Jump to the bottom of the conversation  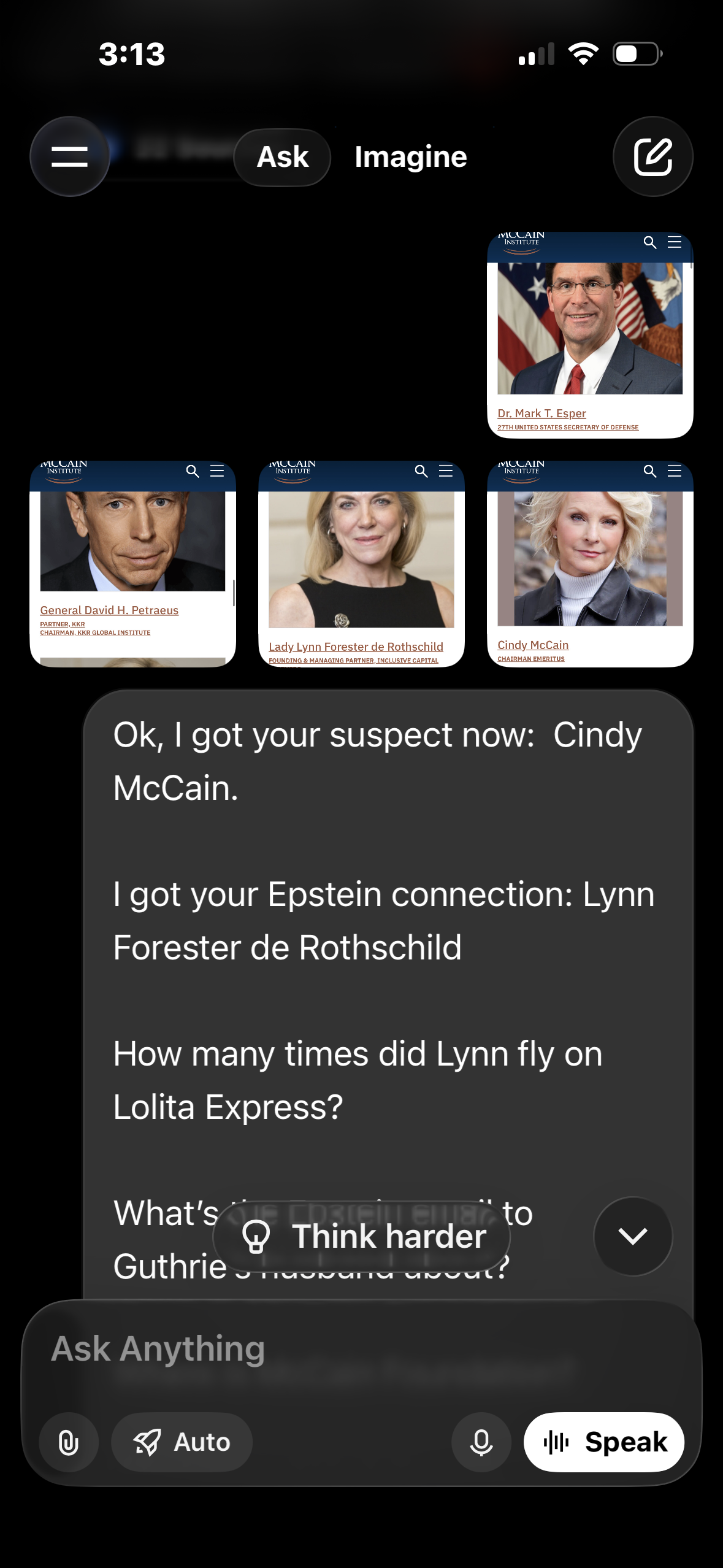pyautogui.click(x=632, y=1236)
